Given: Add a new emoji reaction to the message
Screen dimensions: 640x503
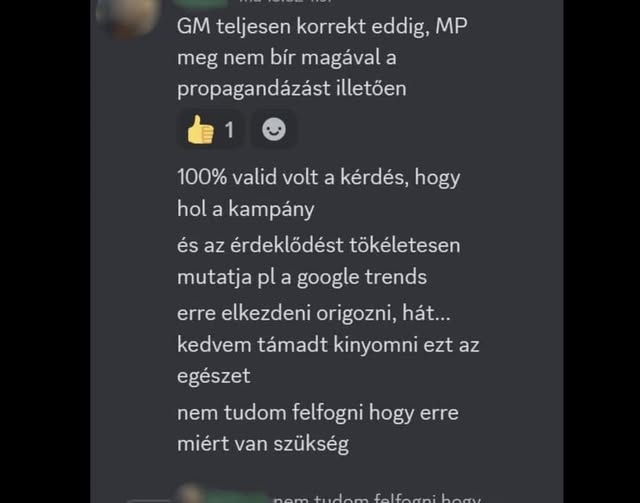Looking at the screenshot, I should coord(273,129).
